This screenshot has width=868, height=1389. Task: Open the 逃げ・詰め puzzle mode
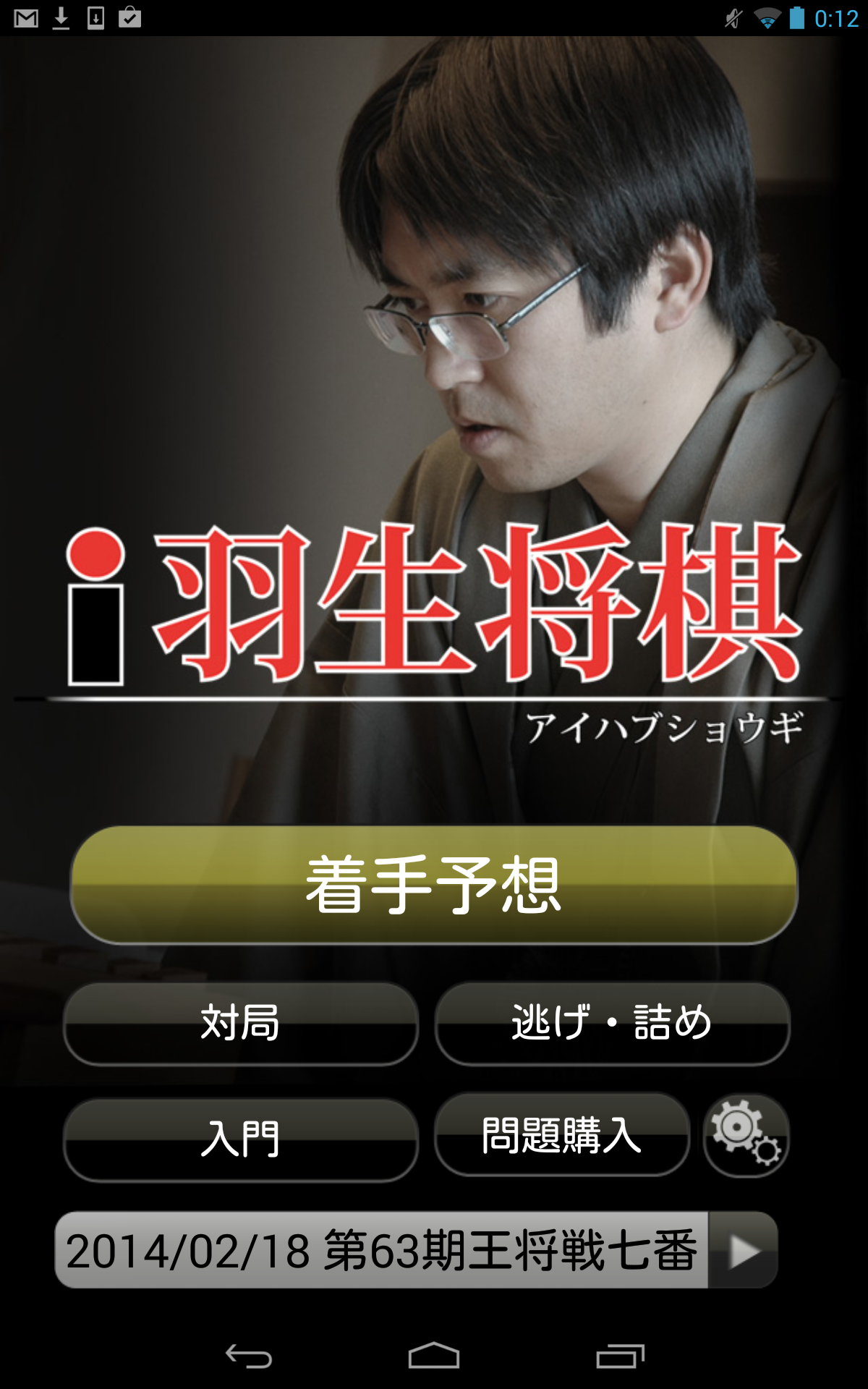click(612, 1025)
